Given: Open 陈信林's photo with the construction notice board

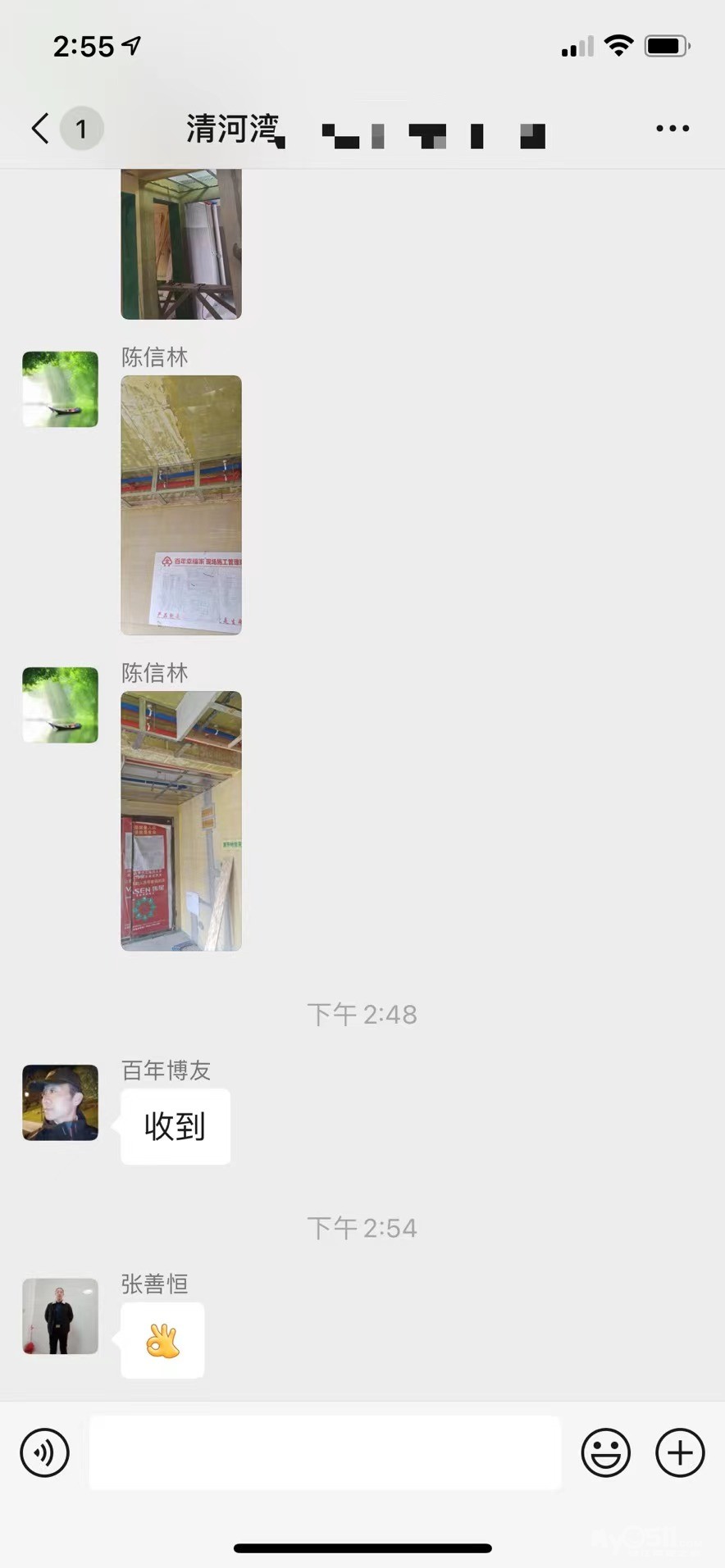Looking at the screenshot, I should tap(181, 505).
